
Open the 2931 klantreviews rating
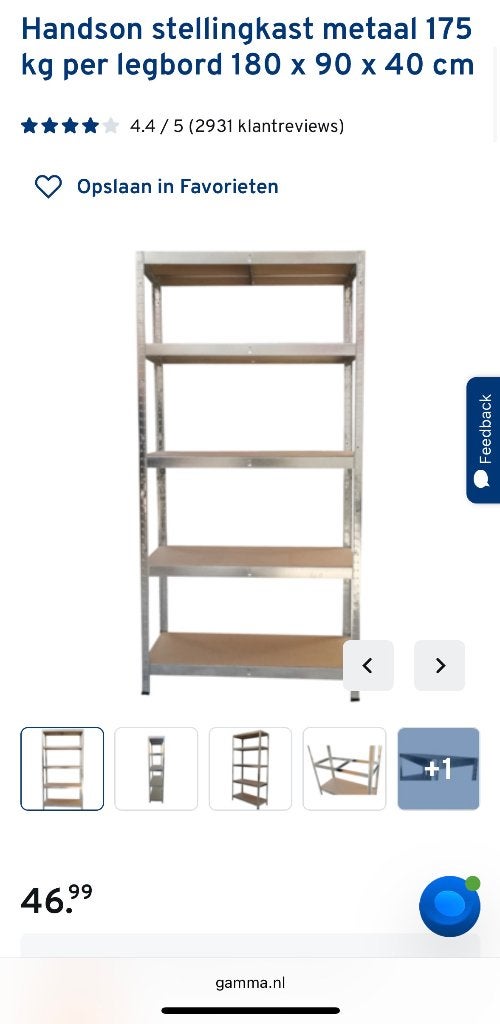(x=237, y=125)
